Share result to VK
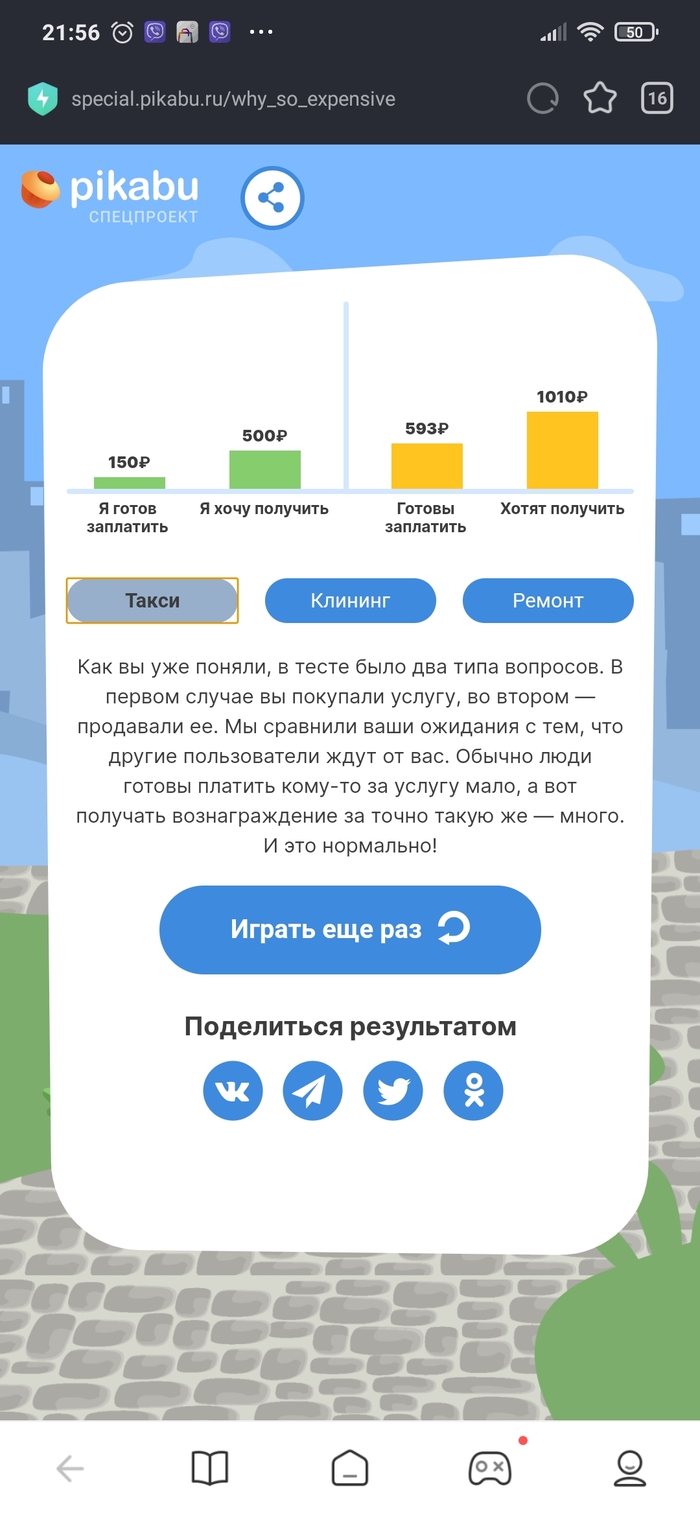700x1517 pixels. (233, 1091)
